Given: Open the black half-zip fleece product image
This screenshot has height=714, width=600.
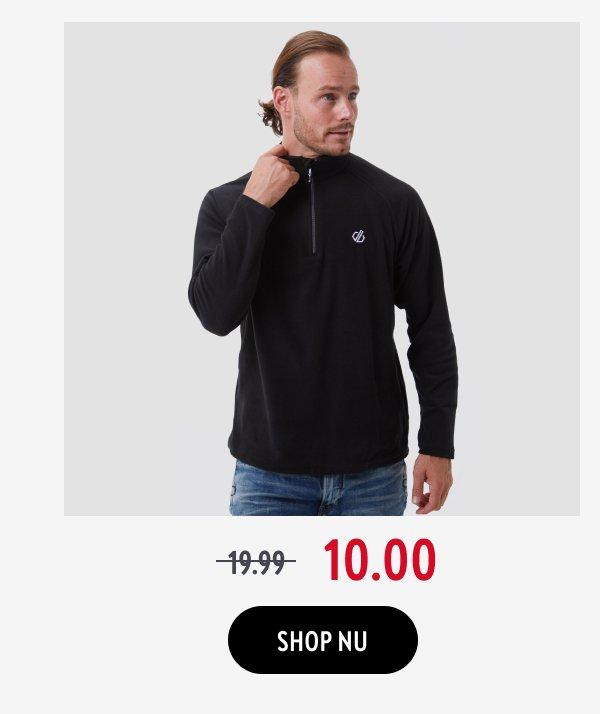Looking at the screenshot, I should coord(322,270).
